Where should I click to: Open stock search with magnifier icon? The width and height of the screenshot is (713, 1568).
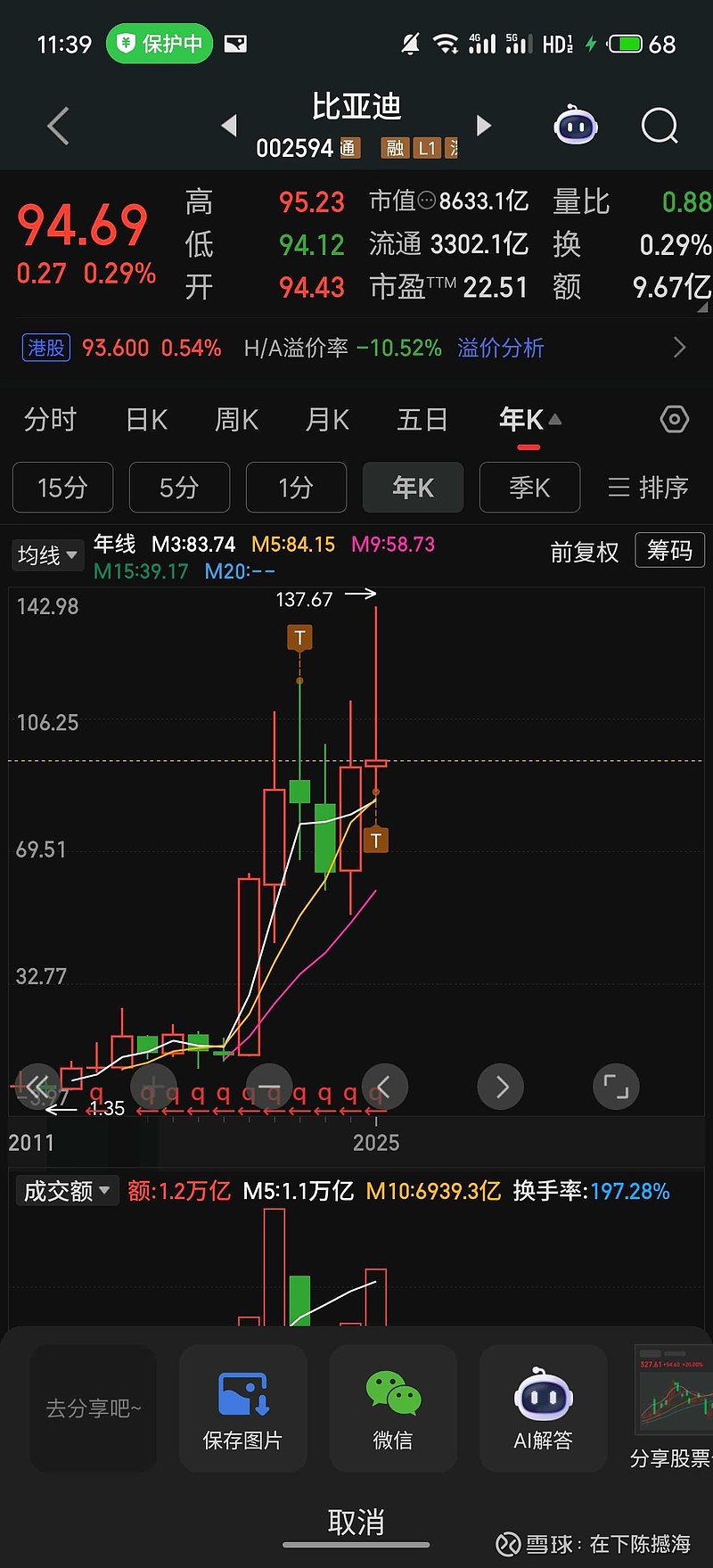(659, 126)
